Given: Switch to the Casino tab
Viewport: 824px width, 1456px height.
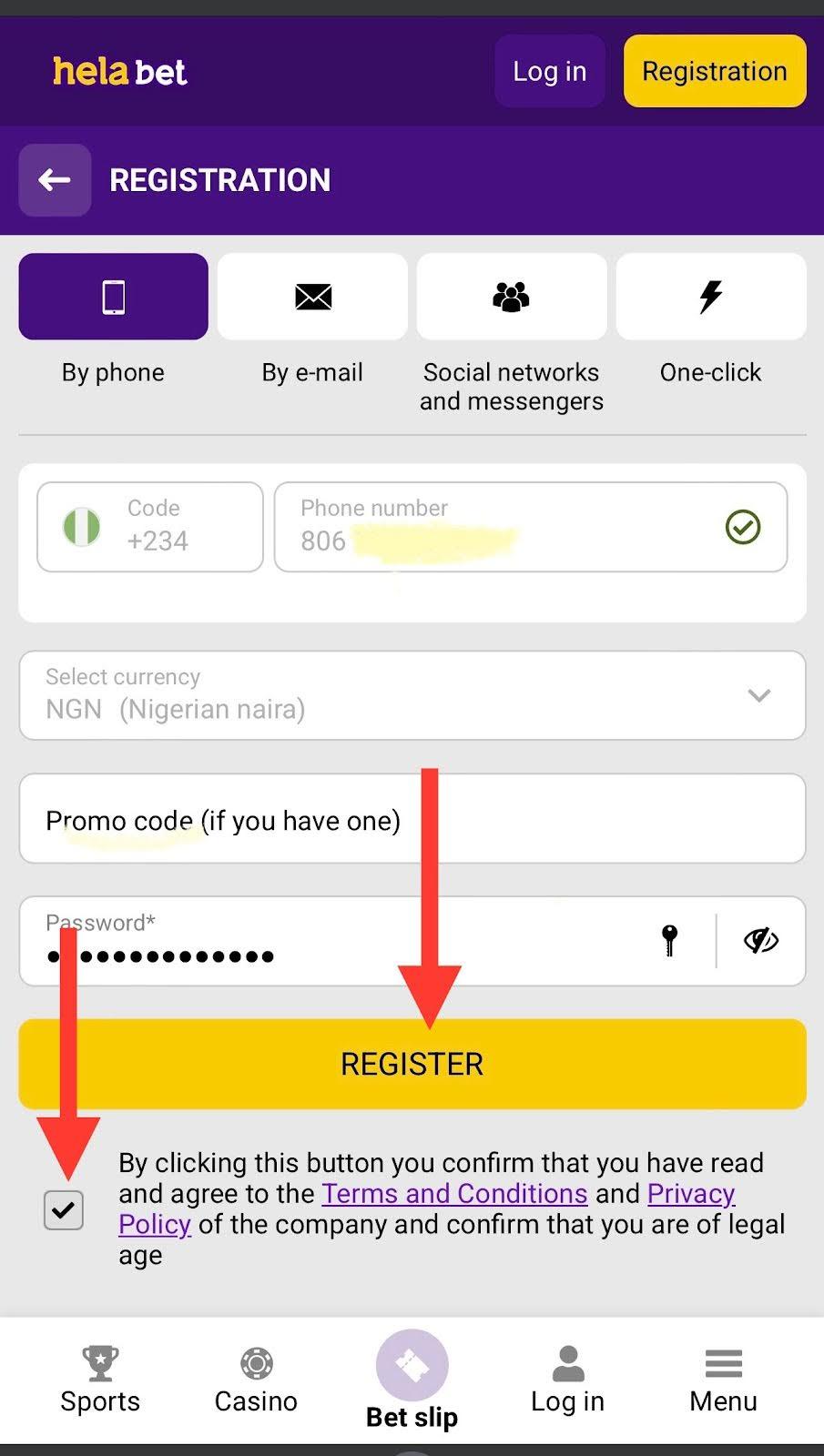Looking at the screenshot, I should (x=256, y=1379).
